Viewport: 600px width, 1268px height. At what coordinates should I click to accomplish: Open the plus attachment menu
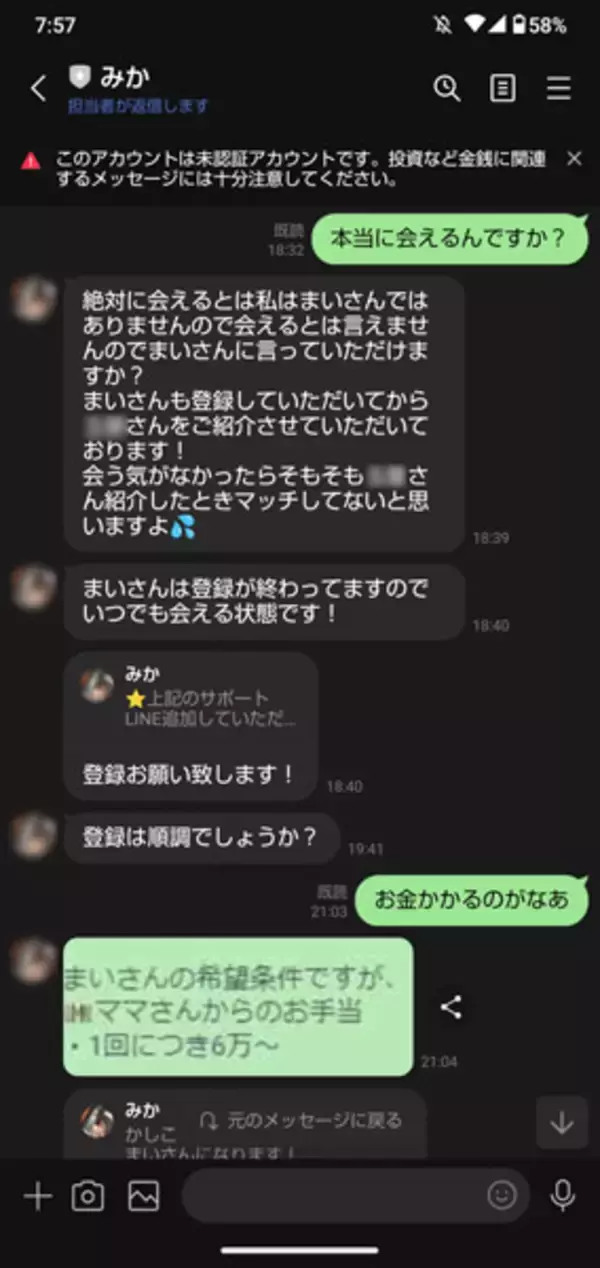click(x=37, y=1196)
